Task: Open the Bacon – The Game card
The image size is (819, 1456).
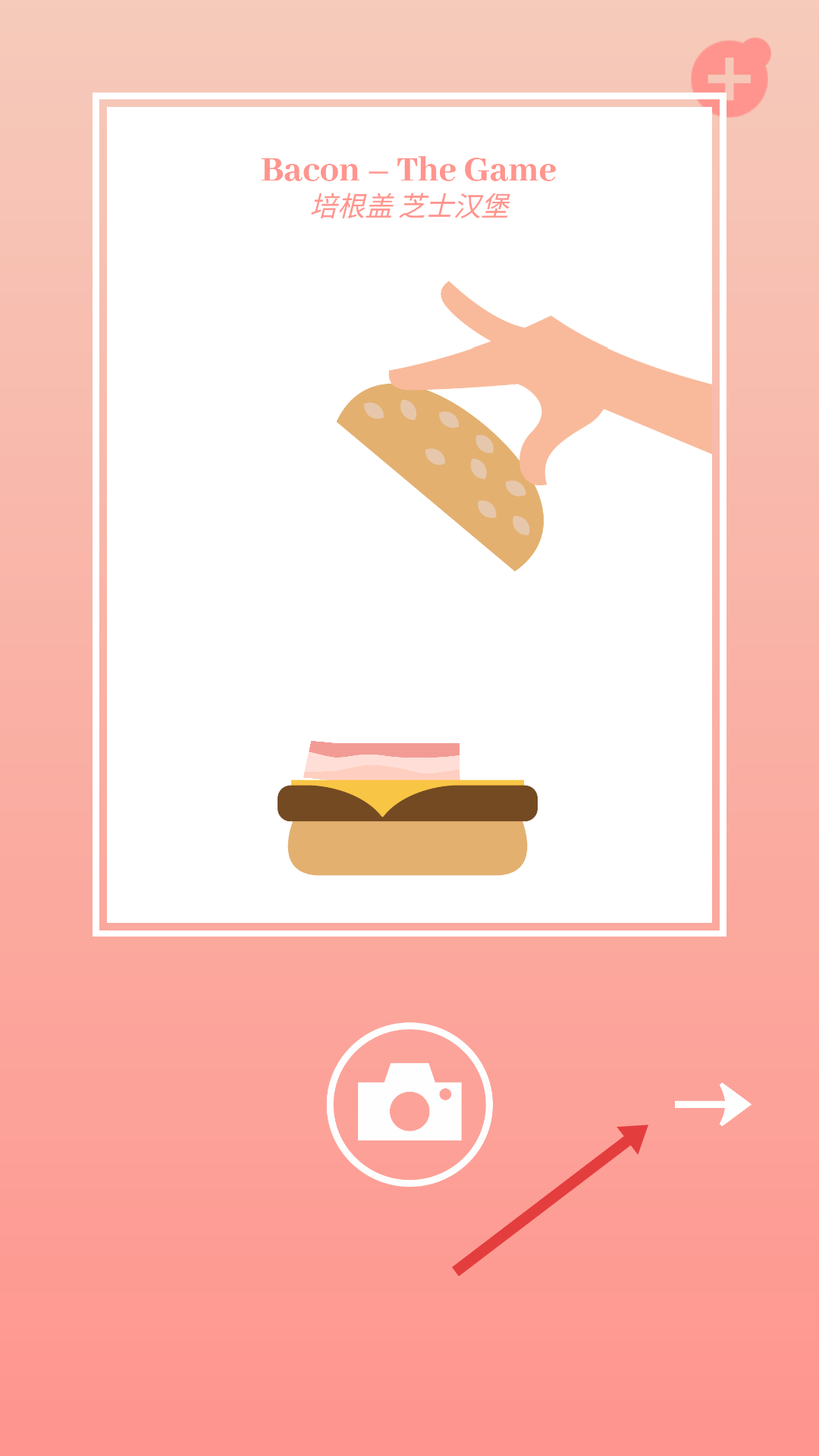Action: pyautogui.click(x=409, y=514)
